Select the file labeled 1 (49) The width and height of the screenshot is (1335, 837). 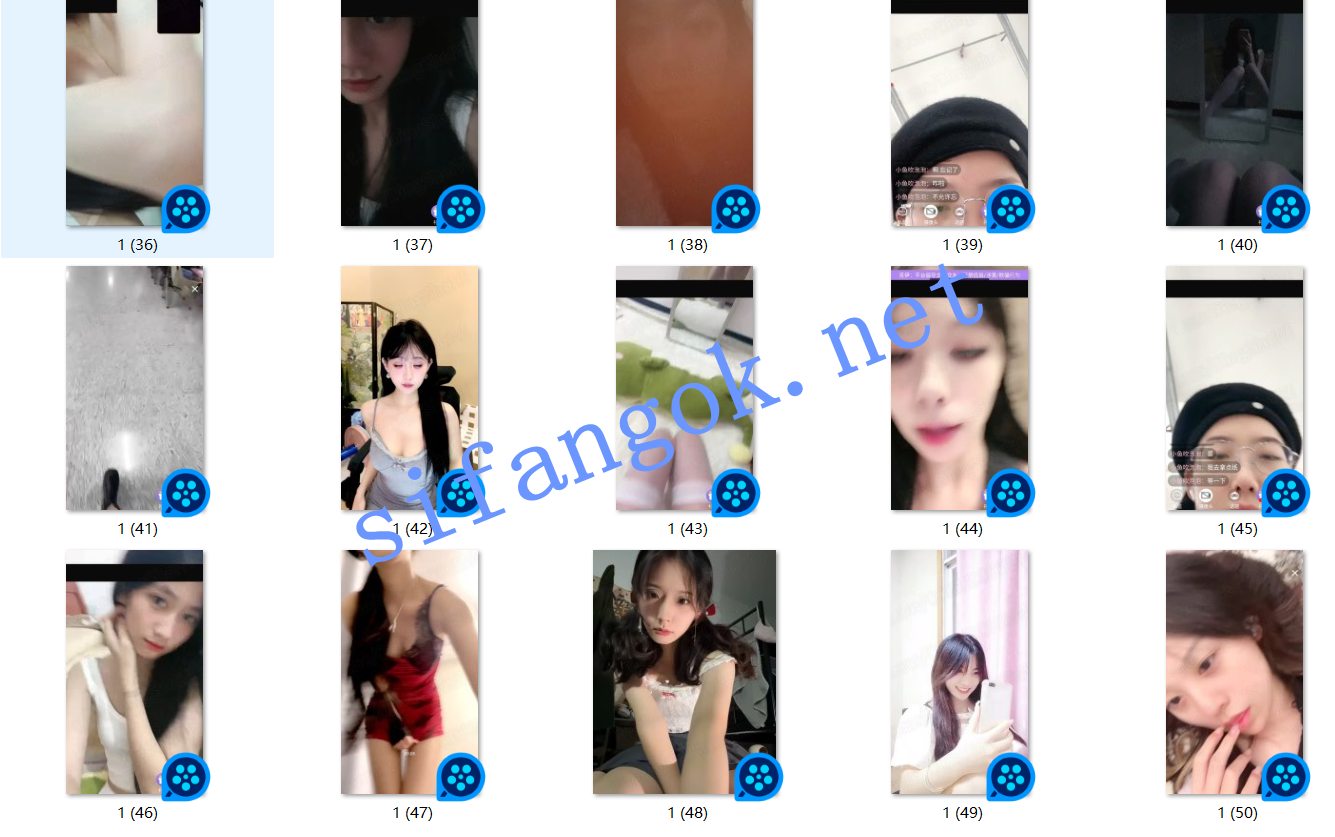(960, 672)
